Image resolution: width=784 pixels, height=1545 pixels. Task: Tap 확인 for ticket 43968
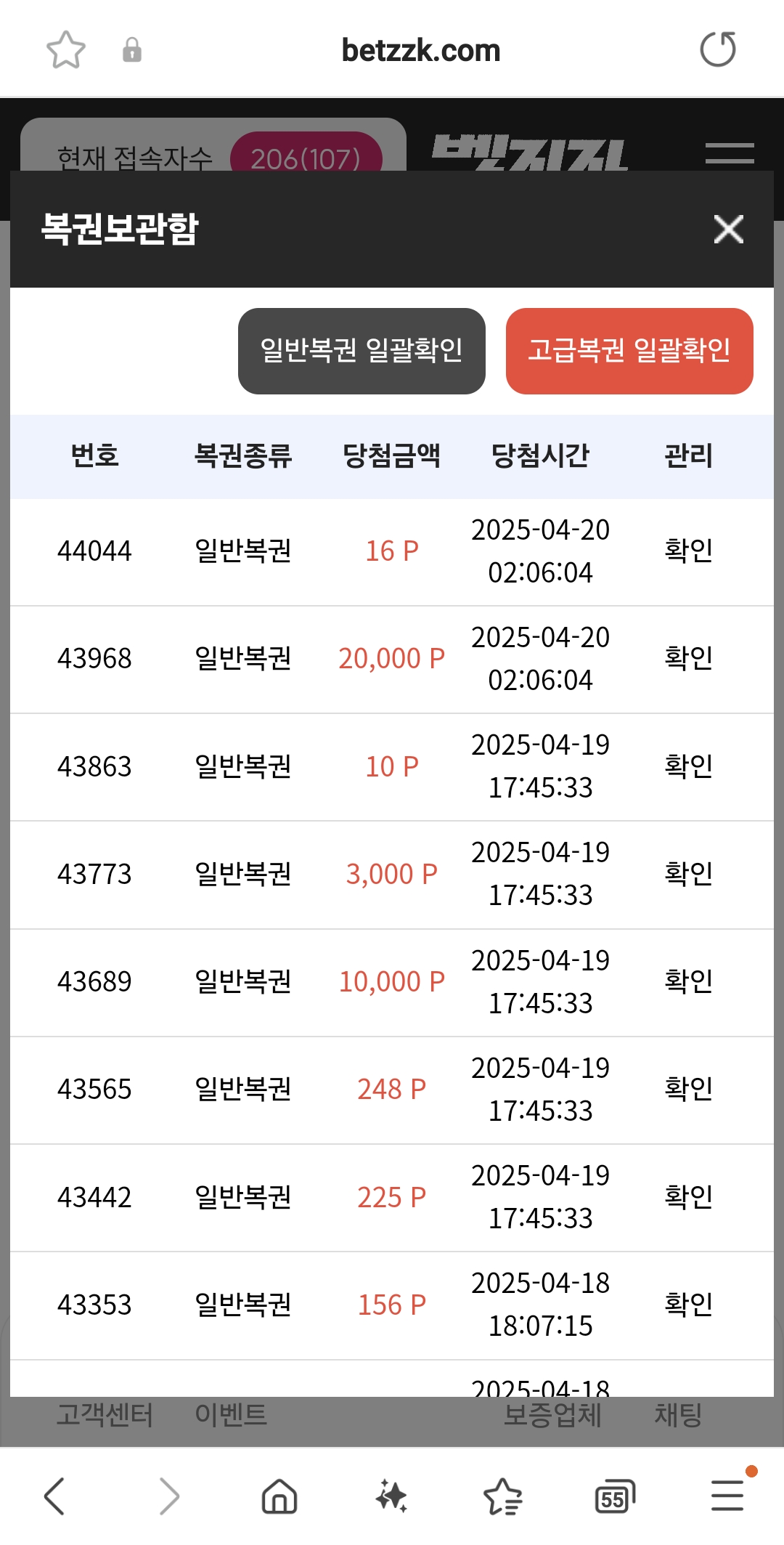(688, 658)
